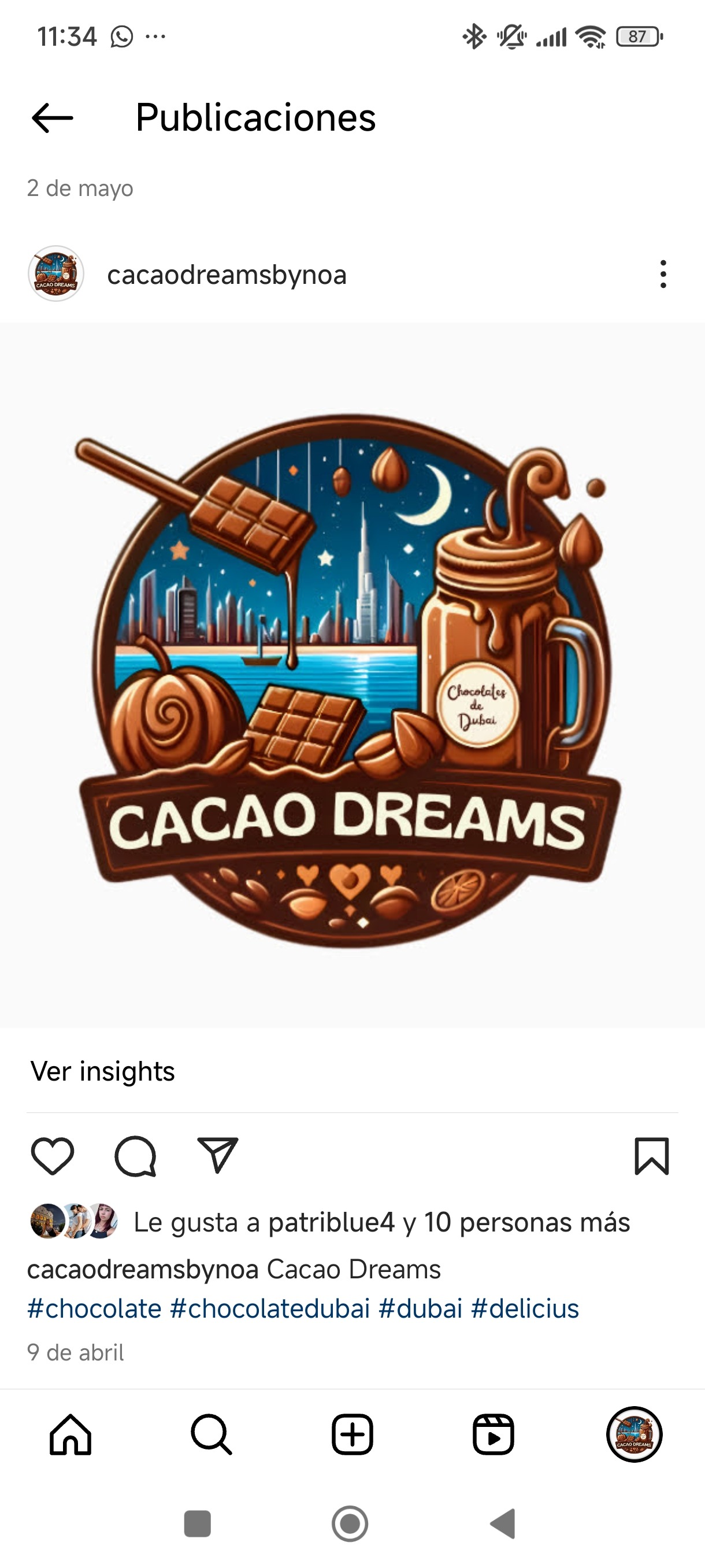Tap the system home circle button
The width and height of the screenshot is (705, 1568).
pos(350,1523)
